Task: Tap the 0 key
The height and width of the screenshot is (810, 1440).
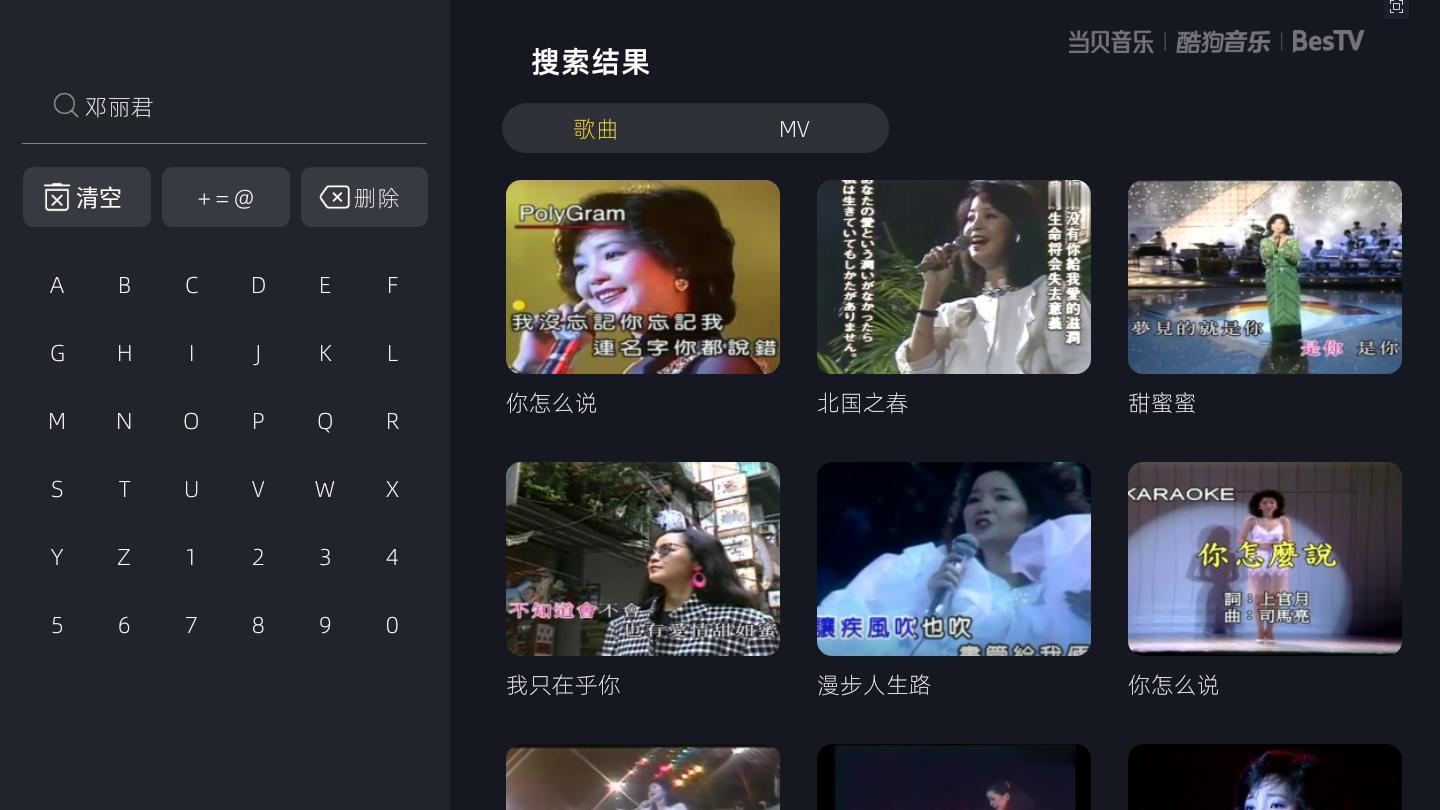Action: click(x=392, y=626)
